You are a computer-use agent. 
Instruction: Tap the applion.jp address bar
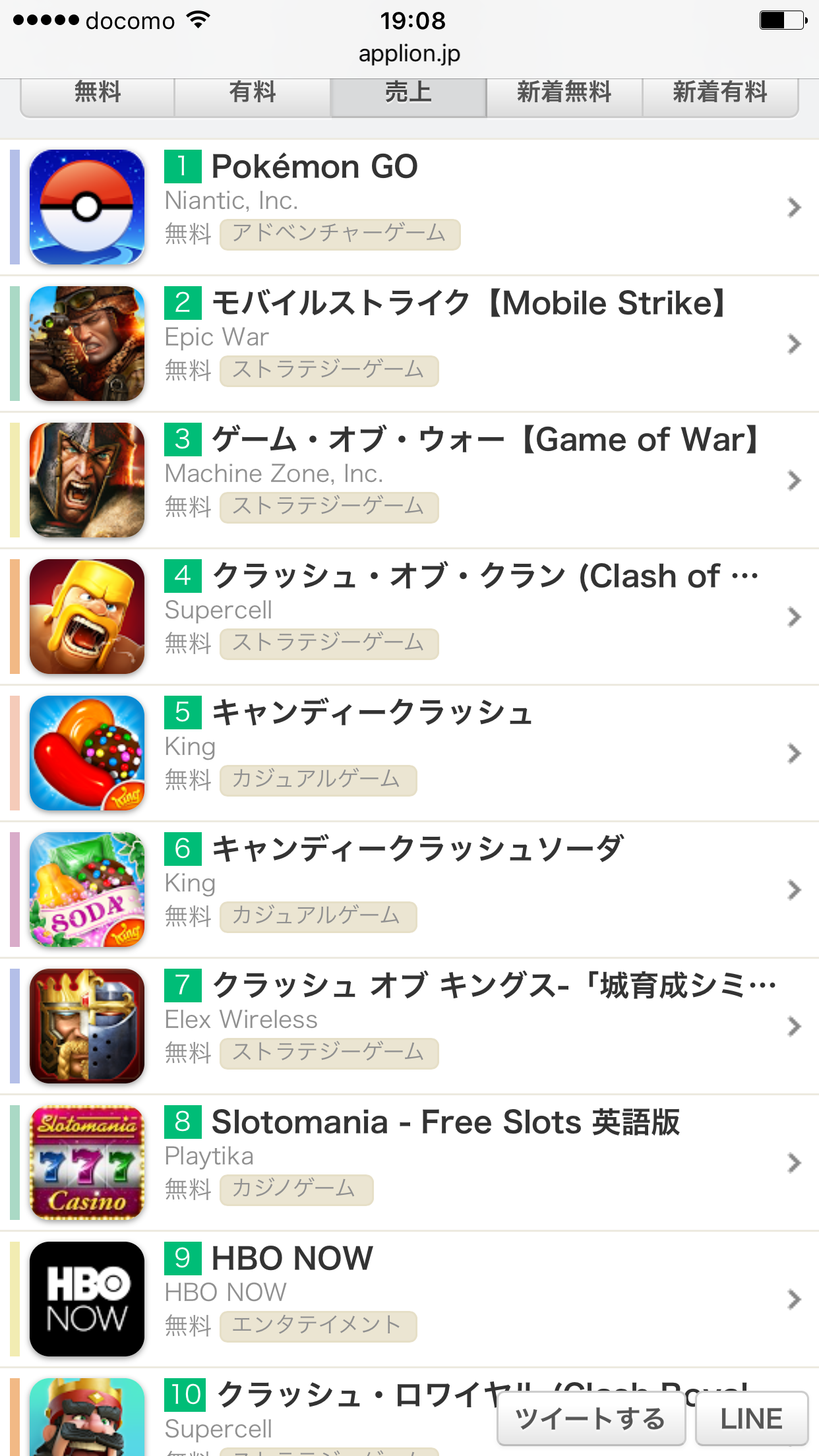coord(409,53)
